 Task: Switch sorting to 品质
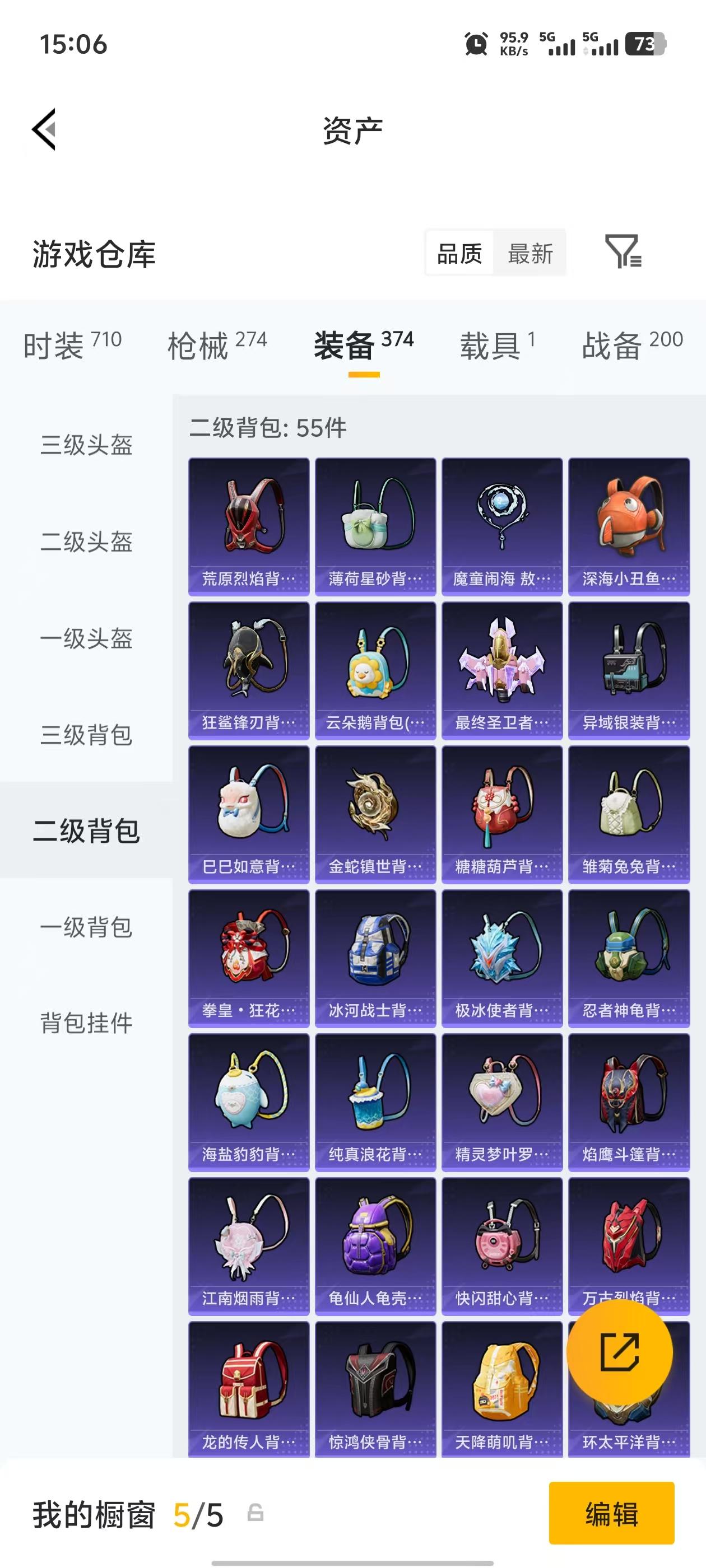460,253
